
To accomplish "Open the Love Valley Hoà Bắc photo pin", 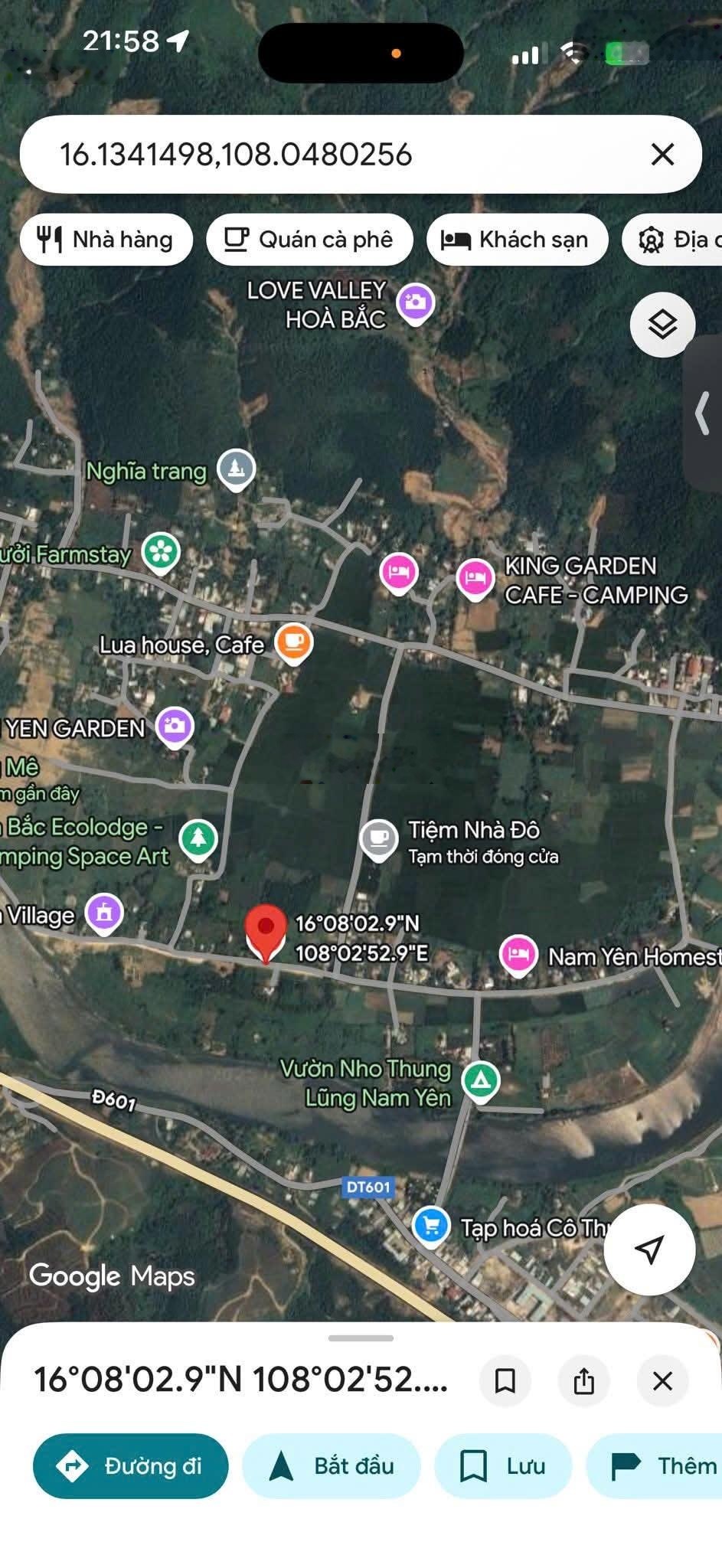I will point(416,303).
